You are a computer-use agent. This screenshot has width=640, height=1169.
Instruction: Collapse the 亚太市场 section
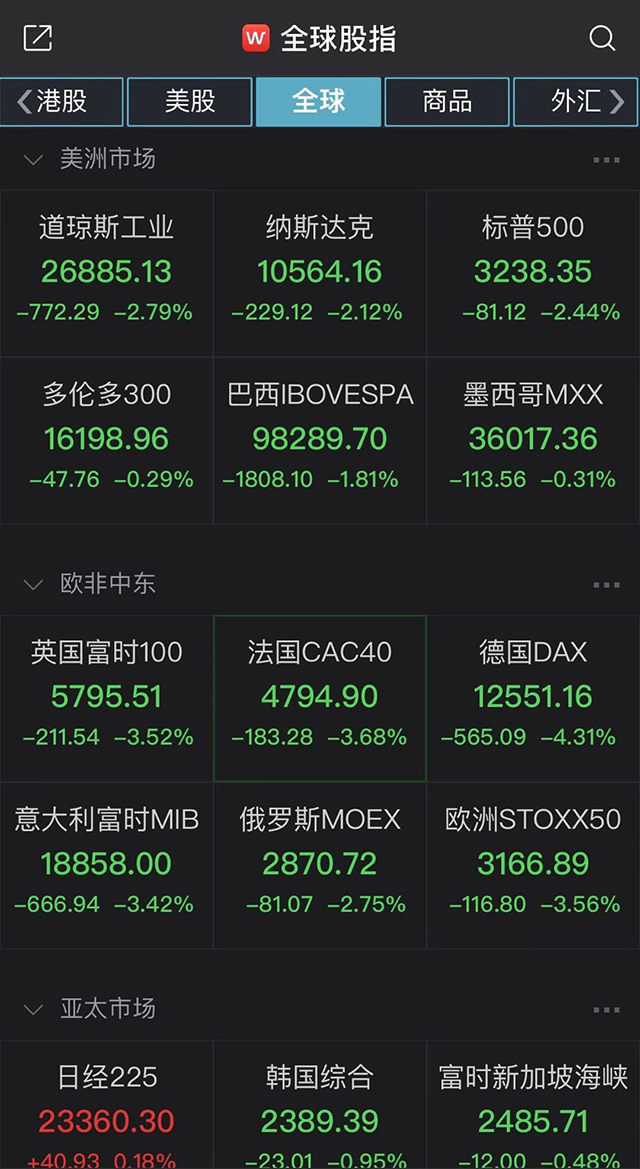[x=33, y=1009]
